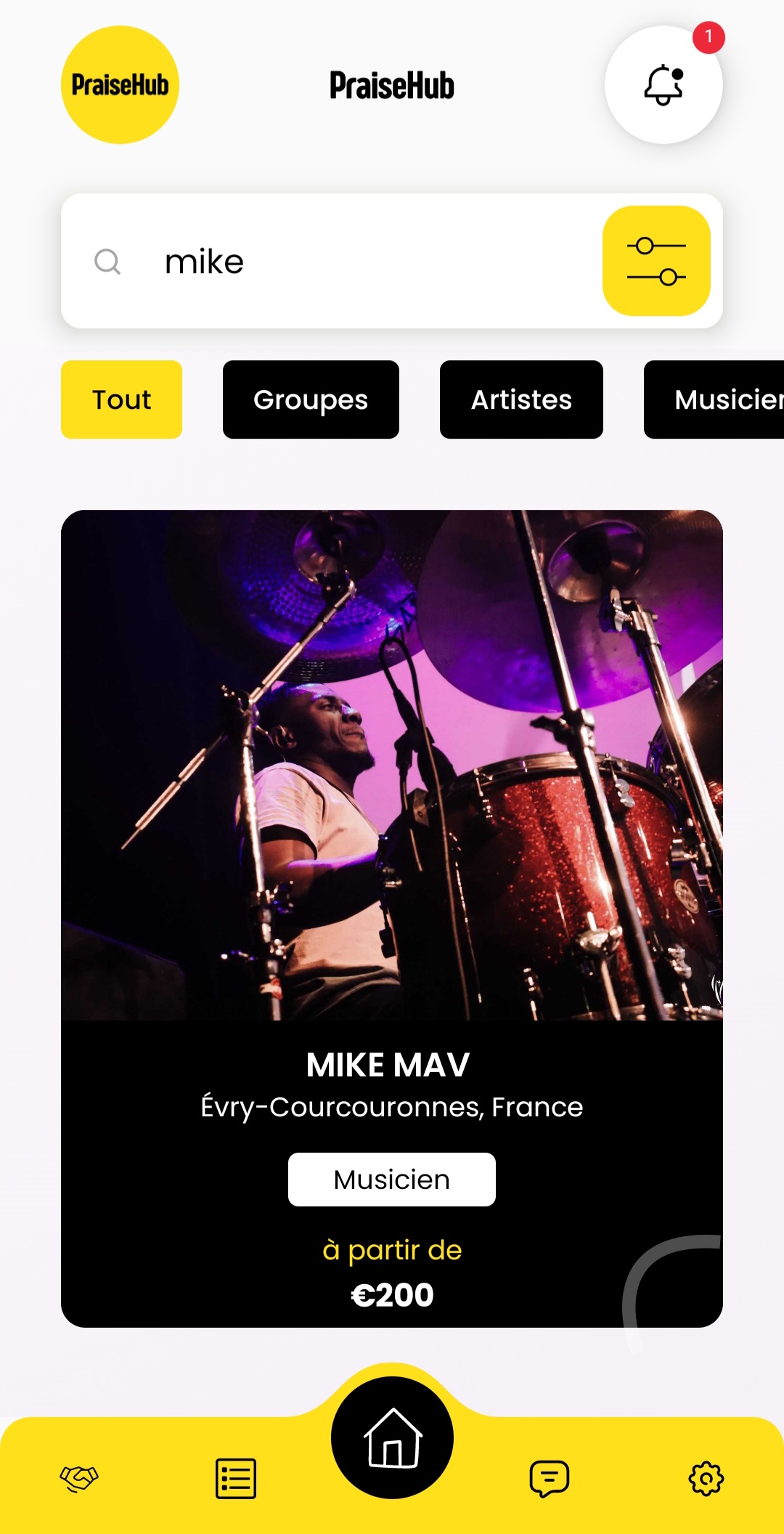Open the settings gear tab

pyautogui.click(x=706, y=1478)
